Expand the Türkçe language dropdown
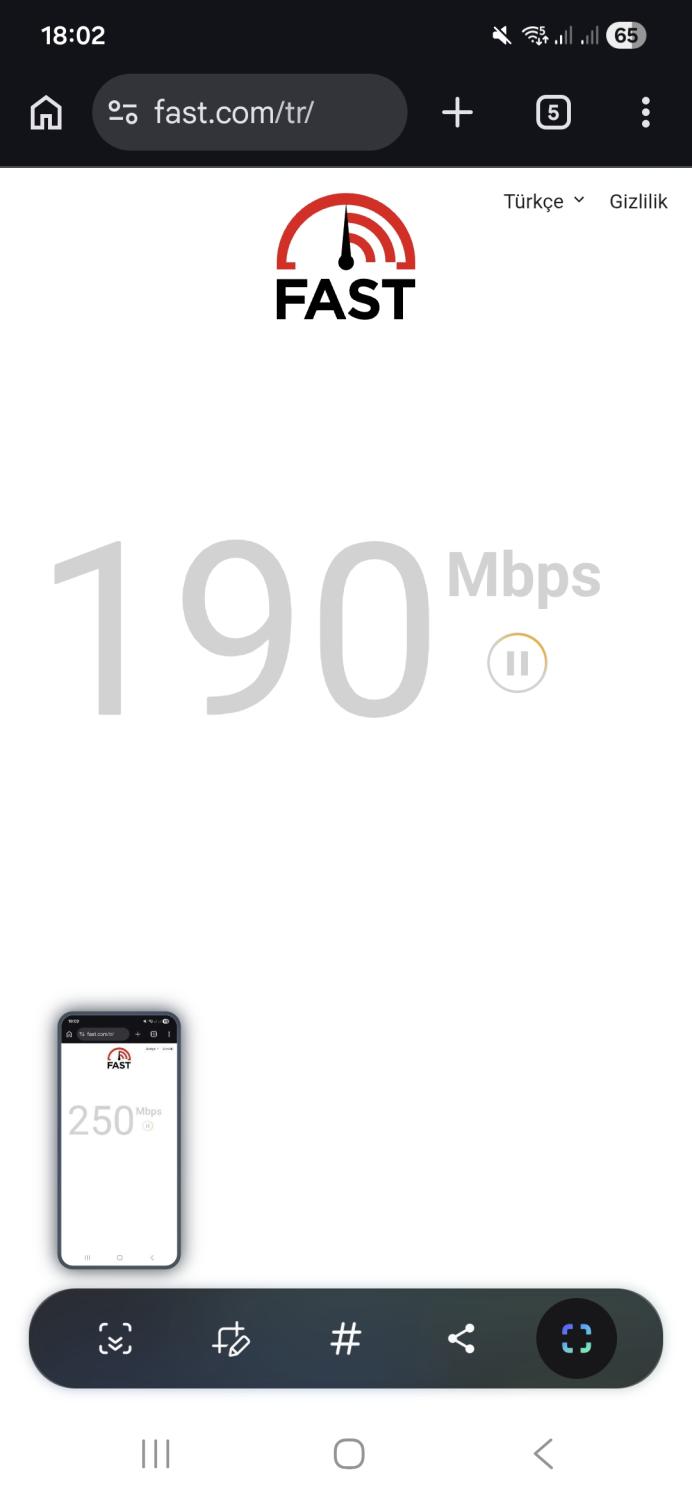The width and height of the screenshot is (692, 1500). click(x=544, y=202)
